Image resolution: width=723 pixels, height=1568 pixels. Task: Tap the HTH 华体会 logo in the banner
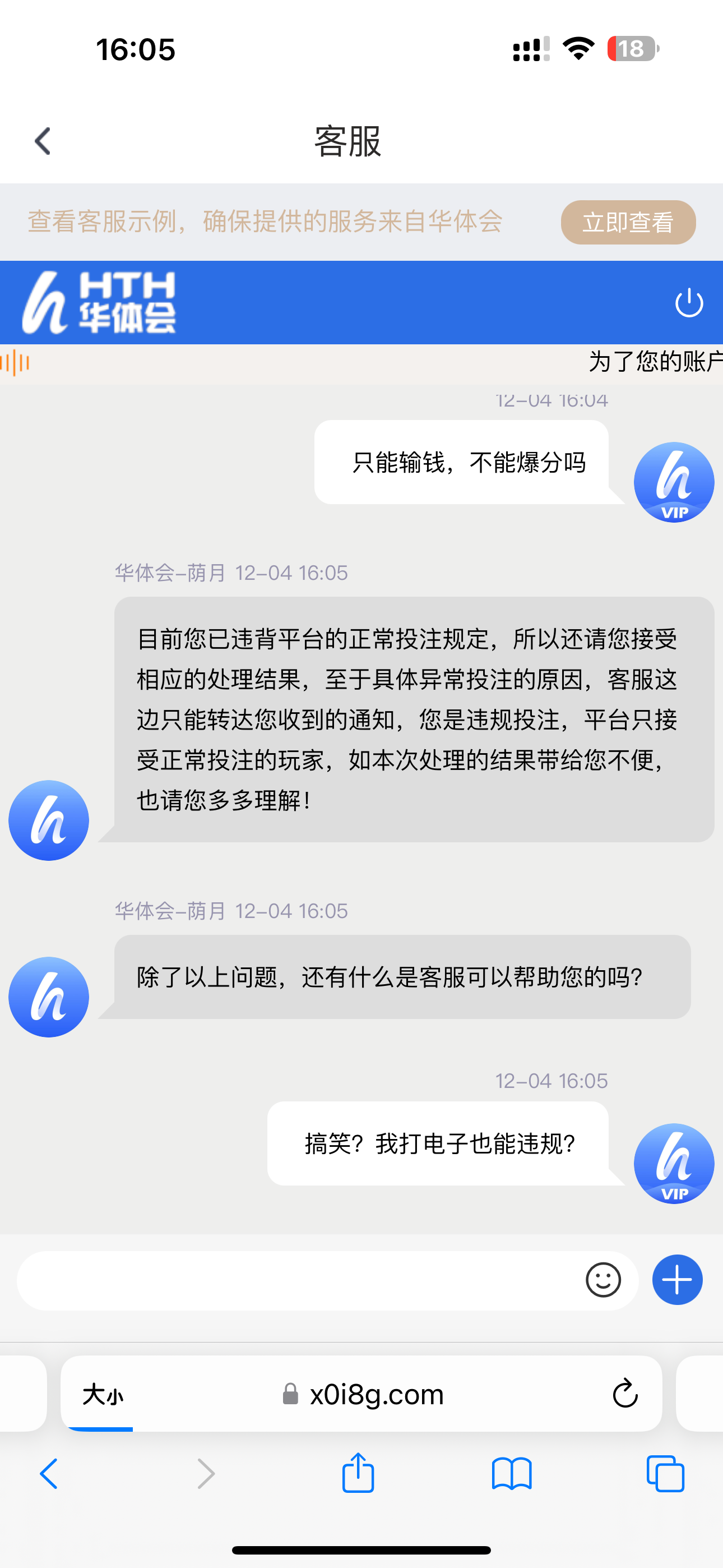(100, 302)
